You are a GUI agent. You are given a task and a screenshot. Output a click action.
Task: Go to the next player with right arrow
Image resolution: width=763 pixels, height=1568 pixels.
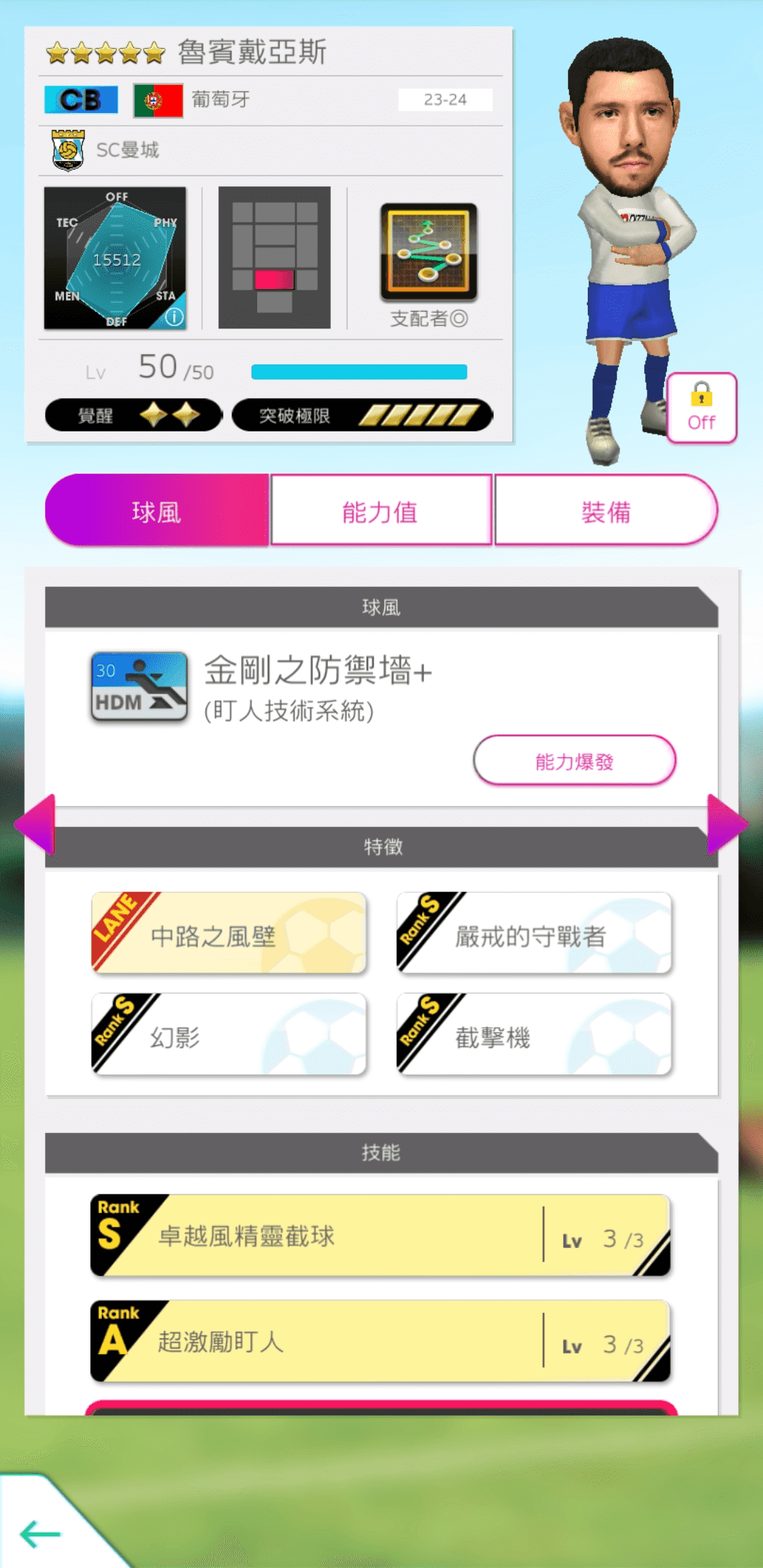(x=728, y=824)
